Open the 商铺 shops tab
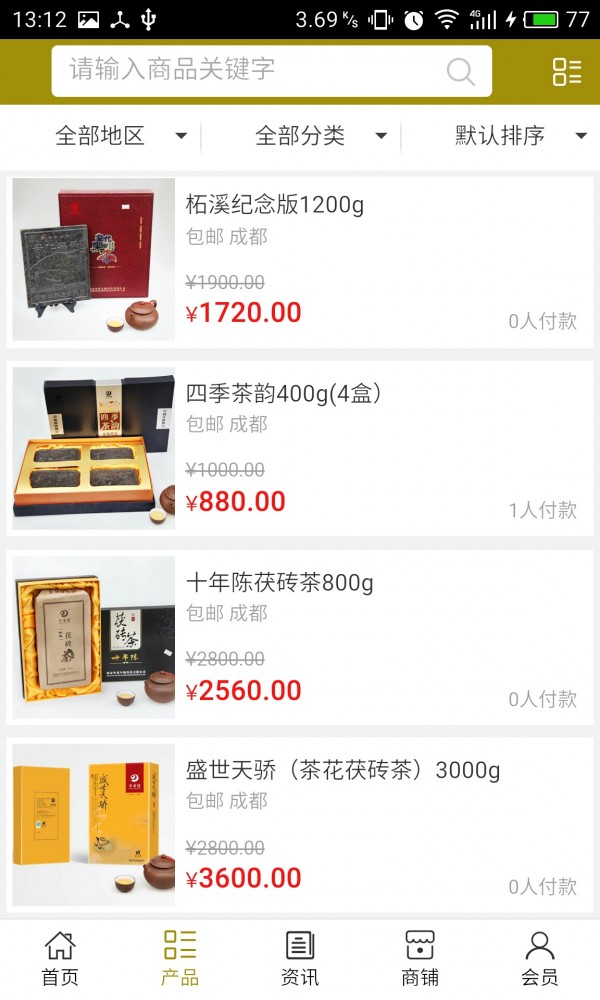Viewport: 600px width, 1000px height. 420,958
